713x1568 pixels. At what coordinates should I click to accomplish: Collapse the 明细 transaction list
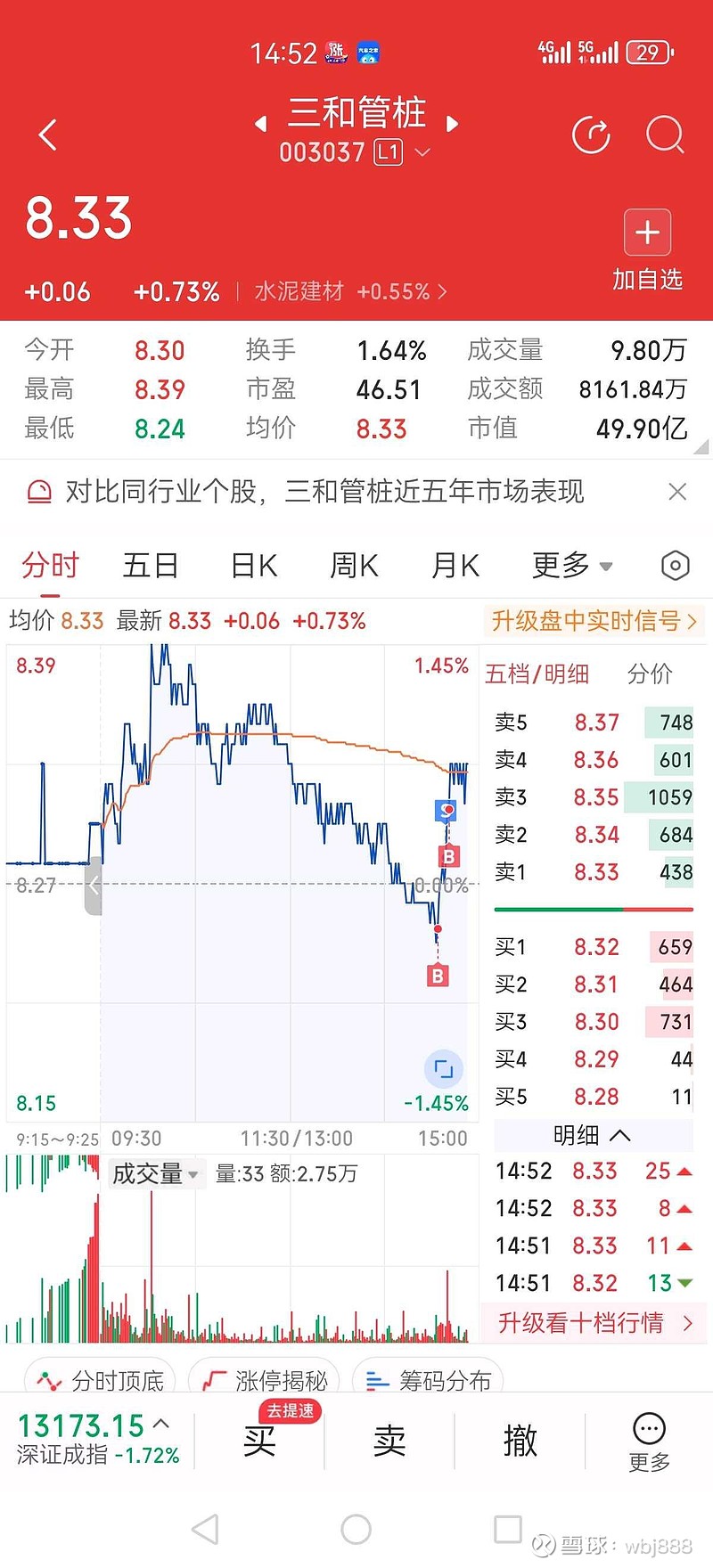coord(592,1134)
